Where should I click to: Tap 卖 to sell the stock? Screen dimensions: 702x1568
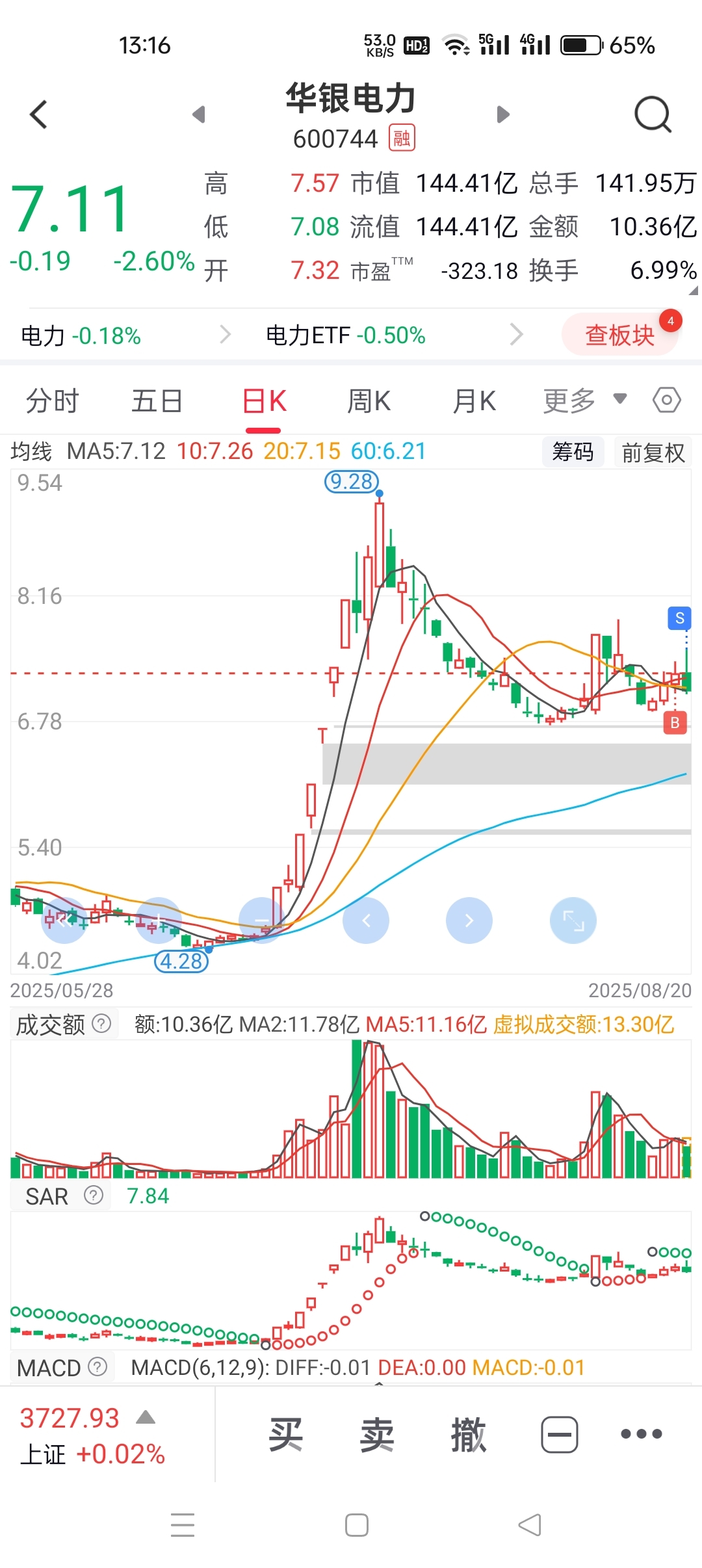point(377,1434)
